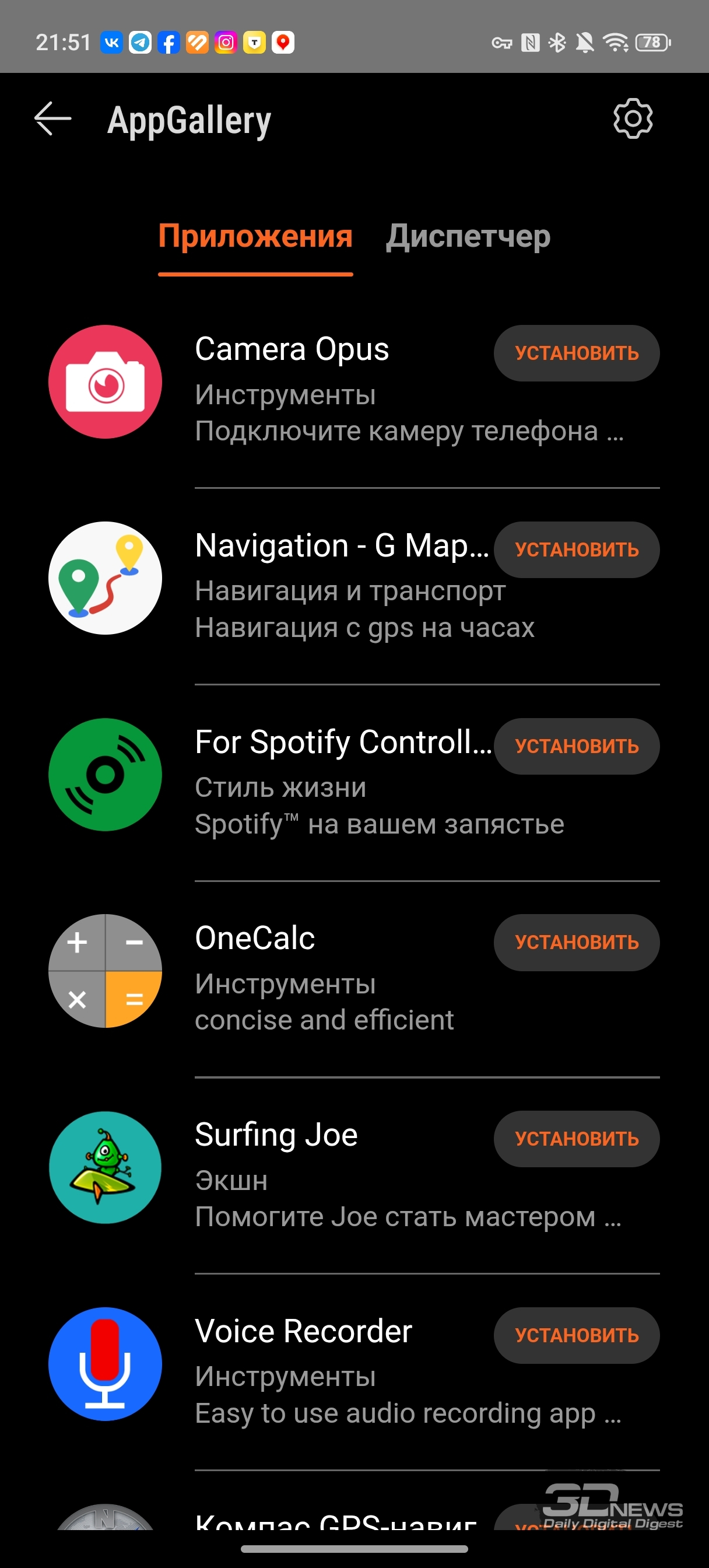Select the Приложения tab
Viewport: 709px width, 1568px height.
click(x=255, y=236)
